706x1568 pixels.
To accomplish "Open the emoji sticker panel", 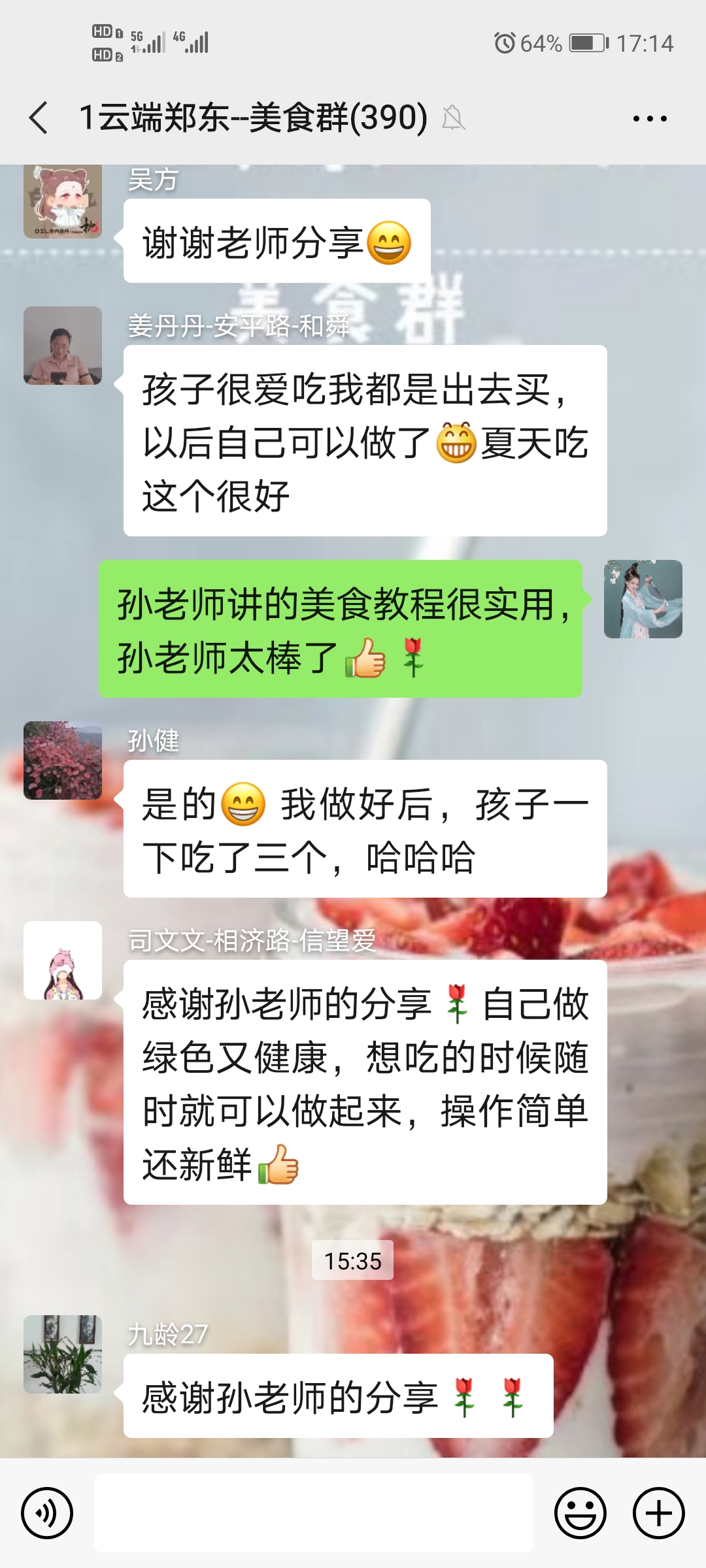I will 580,1512.
